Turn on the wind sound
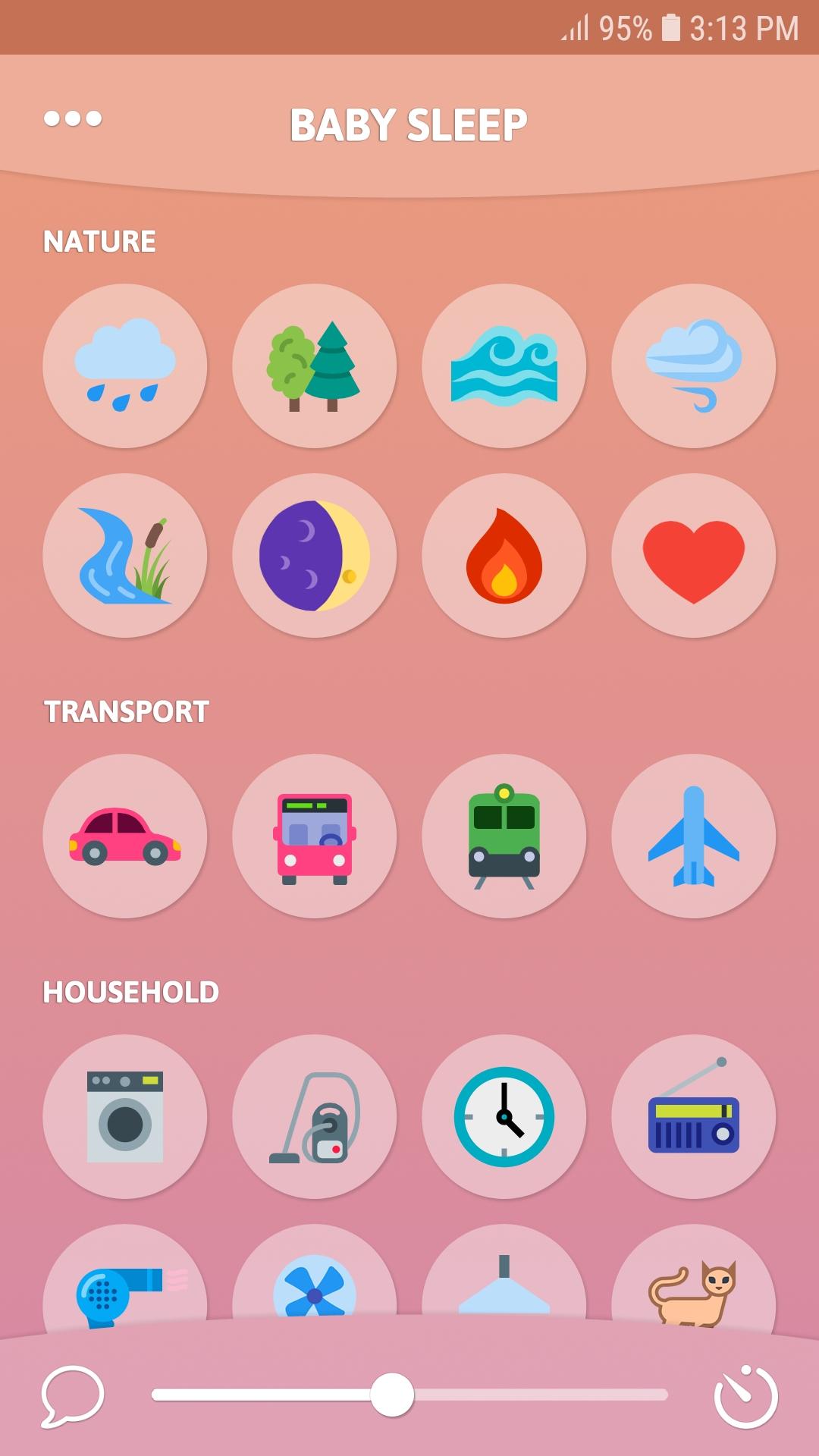Viewport: 819px width, 1456px height. click(x=694, y=366)
